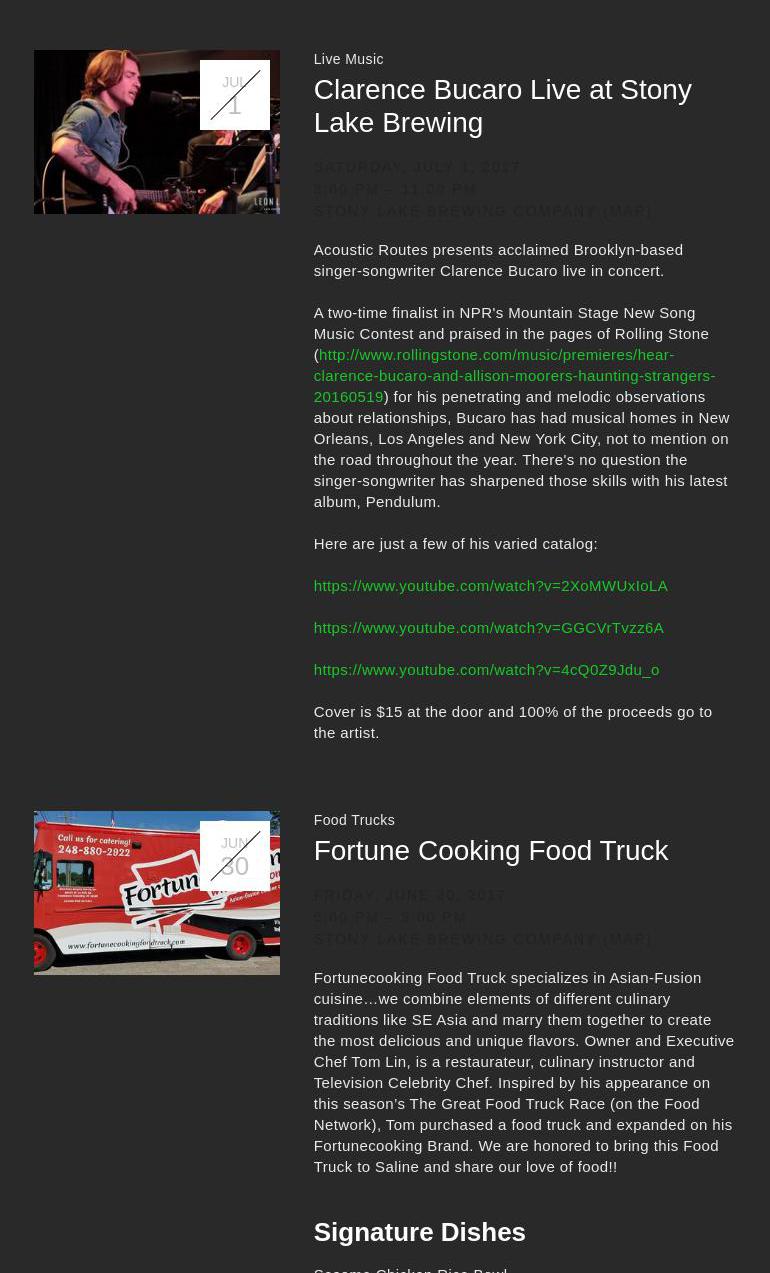The height and width of the screenshot is (1273, 770).
Task: Open the map for Clarence Bucaro event
Action: [627, 211]
